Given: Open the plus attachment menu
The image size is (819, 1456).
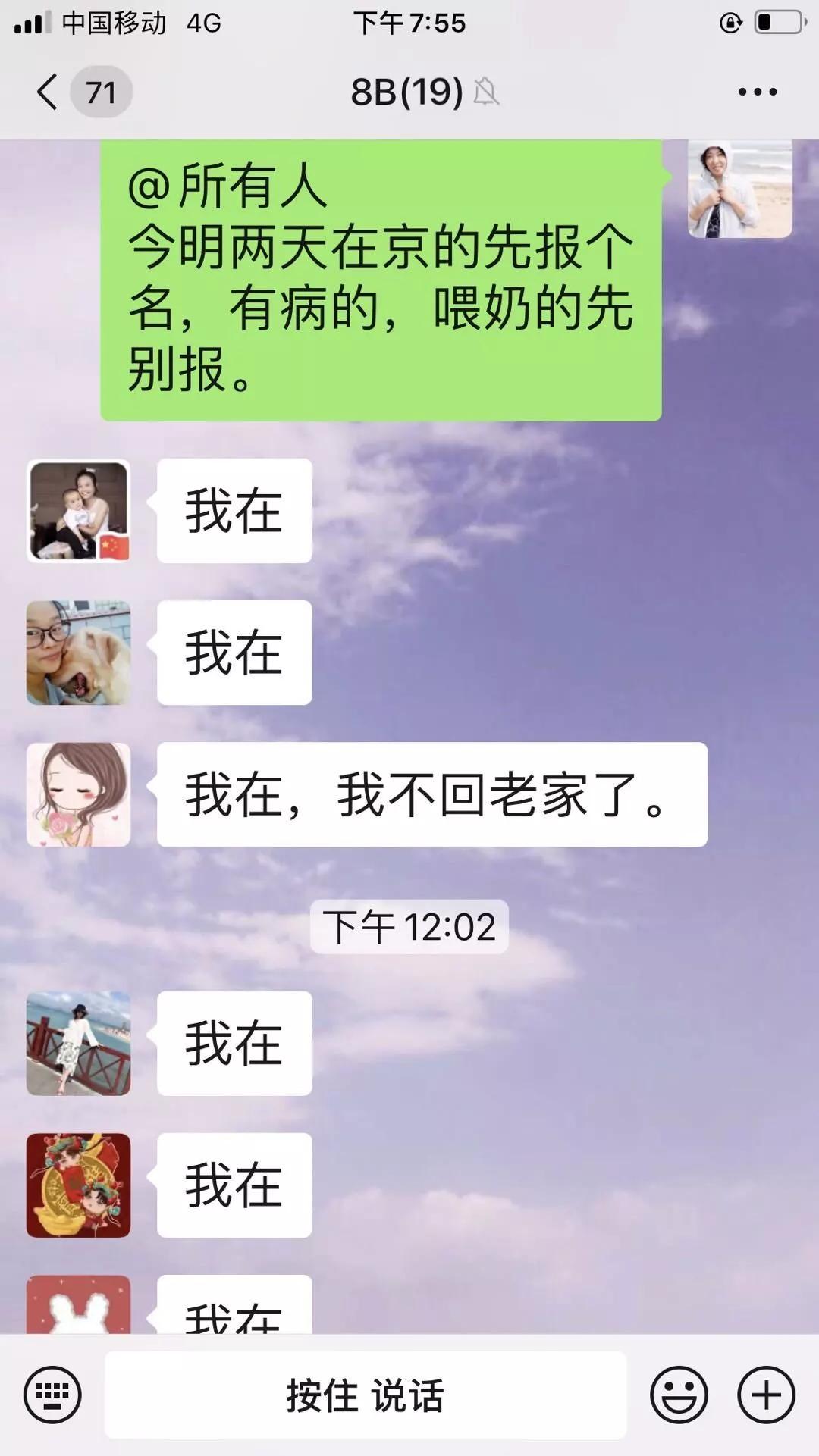Looking at the screenshot, I should point(766,1394).
